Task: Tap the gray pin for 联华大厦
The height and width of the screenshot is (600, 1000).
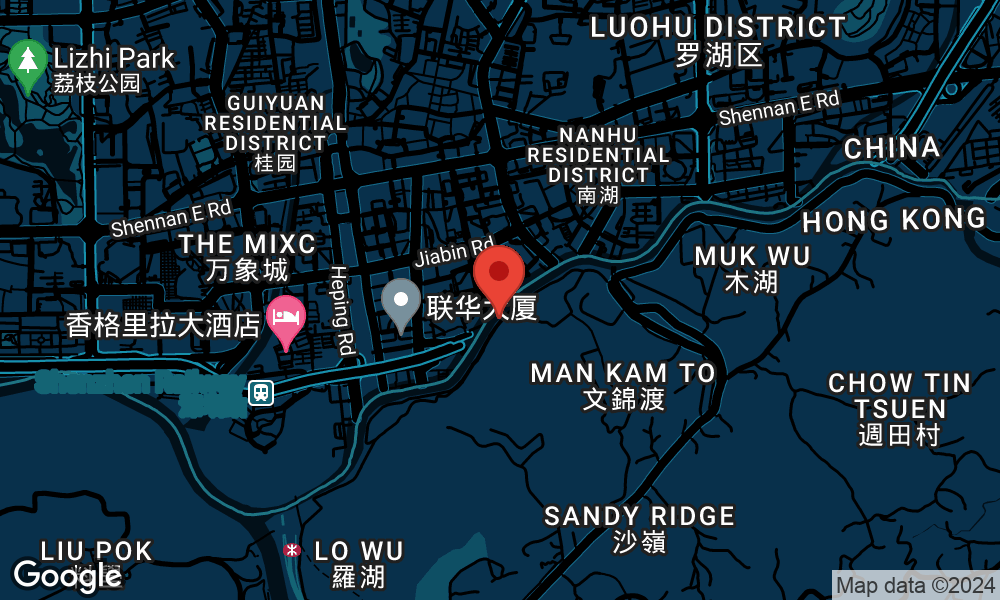Action: pos(401,301)
